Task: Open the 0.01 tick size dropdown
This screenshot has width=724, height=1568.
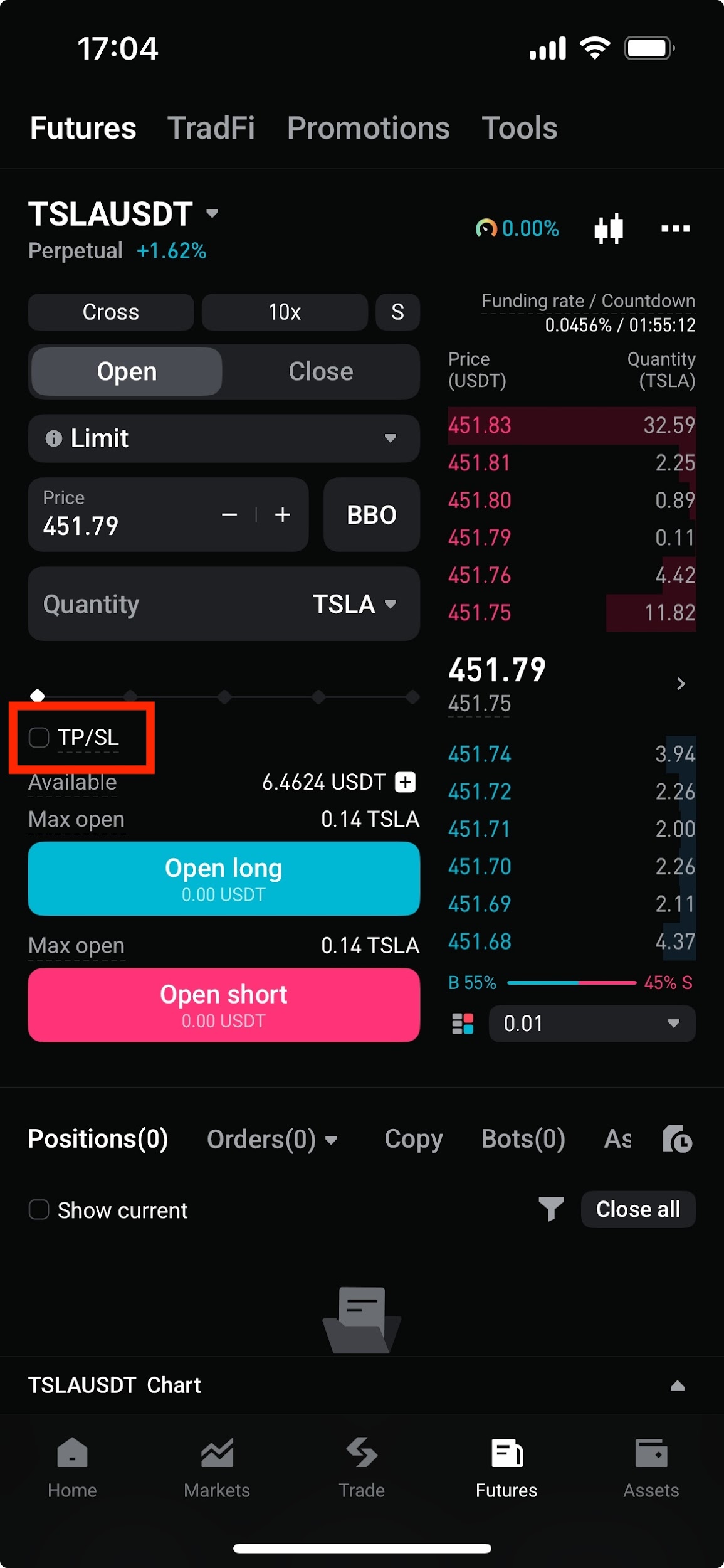Action: [x=591, y=1024]
